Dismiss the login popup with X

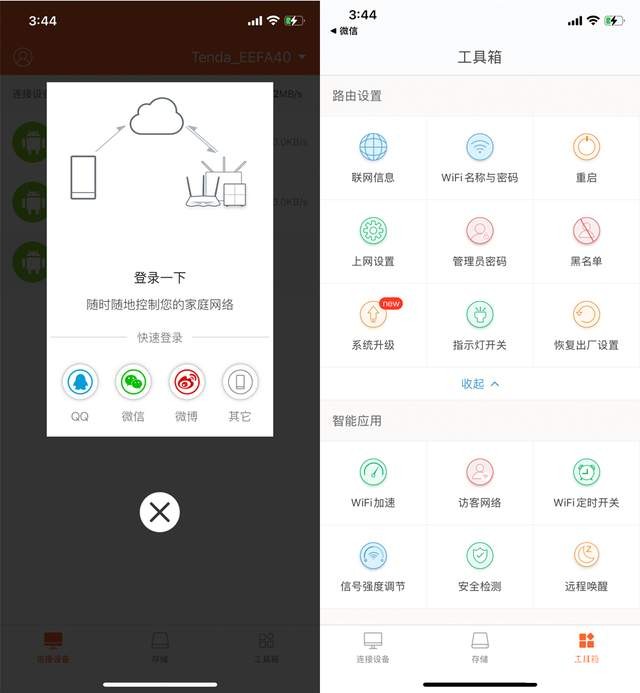coord(159,513)
